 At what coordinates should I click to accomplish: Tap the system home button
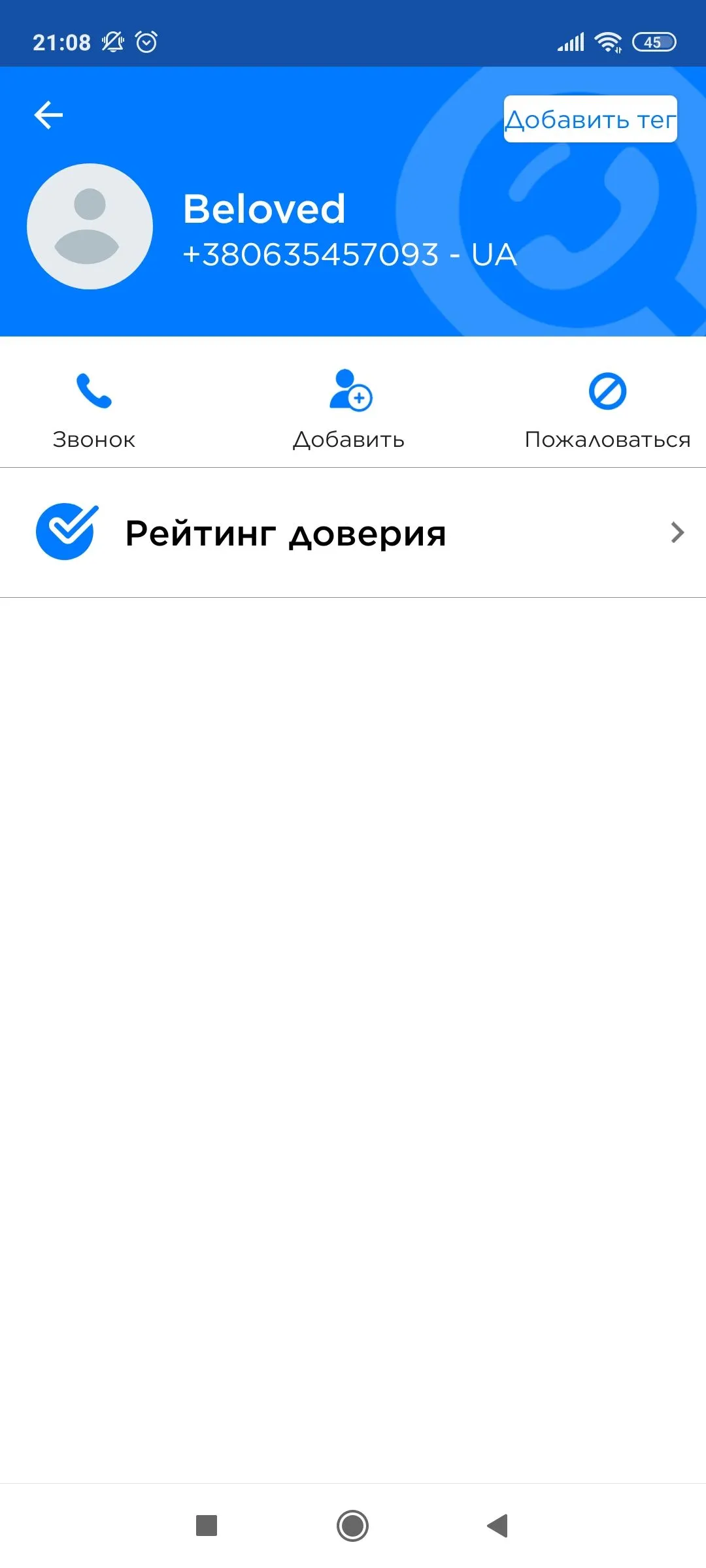(x=352, y=1526)
